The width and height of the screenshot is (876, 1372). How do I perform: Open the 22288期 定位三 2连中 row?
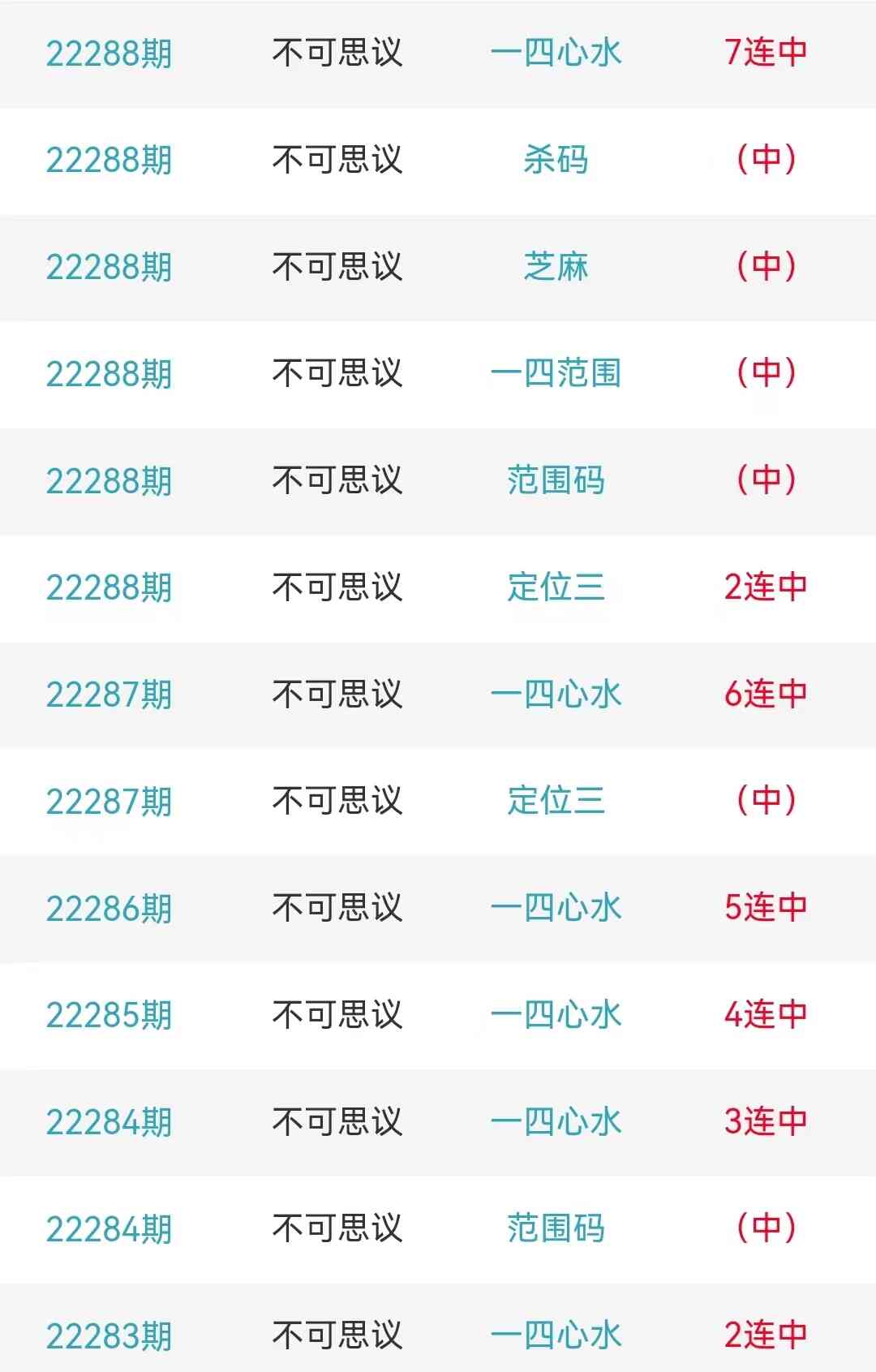tap(438, 587)
